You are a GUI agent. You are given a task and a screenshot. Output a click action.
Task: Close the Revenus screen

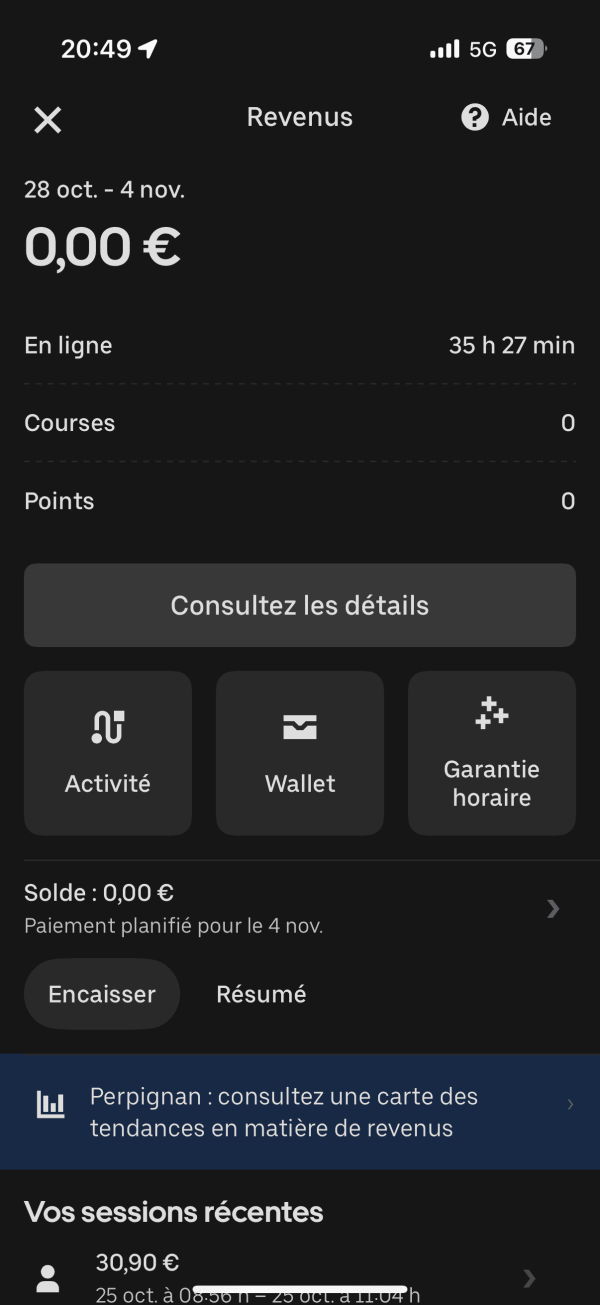click(47, 119)
